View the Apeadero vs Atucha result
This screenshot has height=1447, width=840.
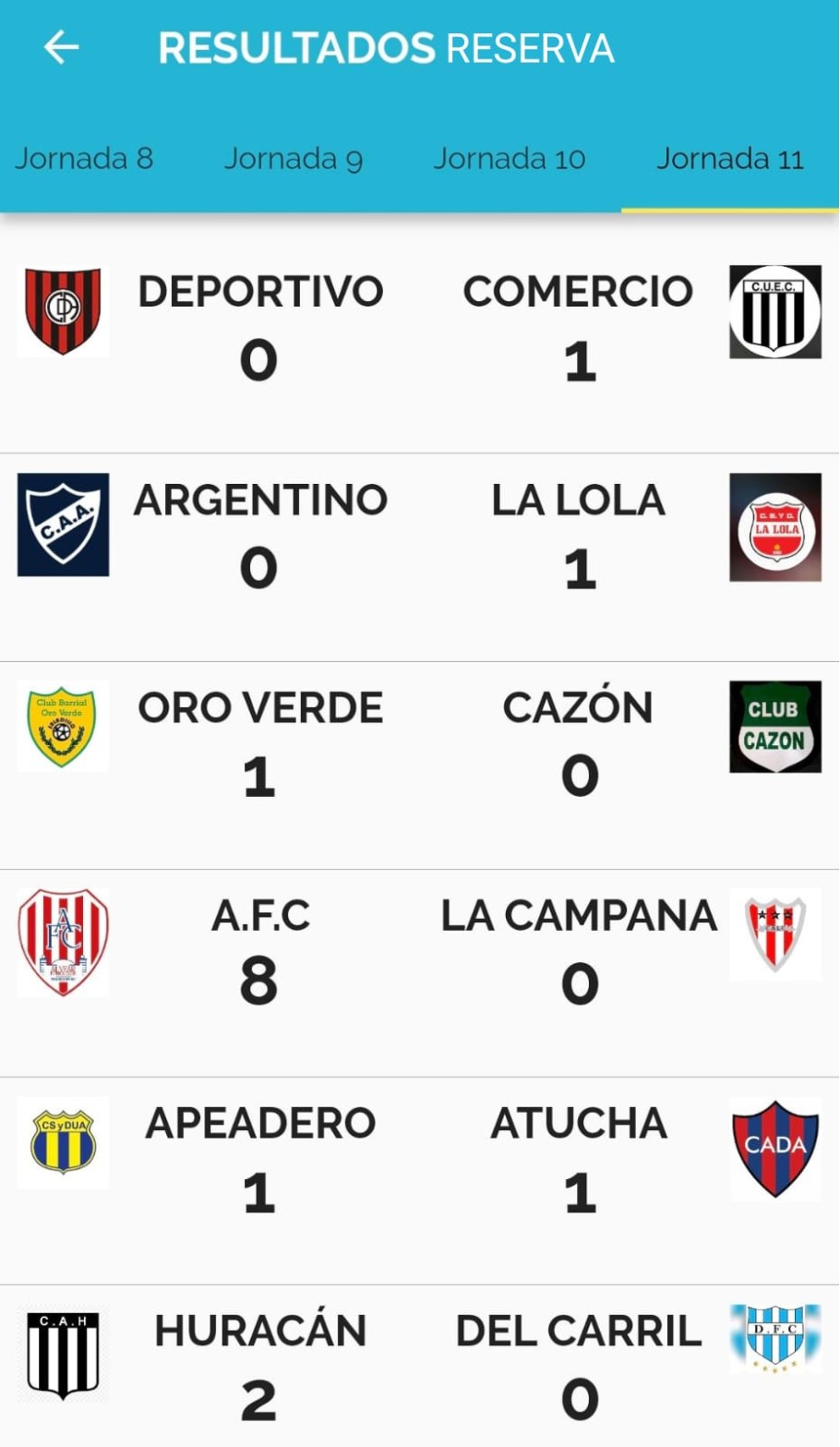click(419, 1164)
